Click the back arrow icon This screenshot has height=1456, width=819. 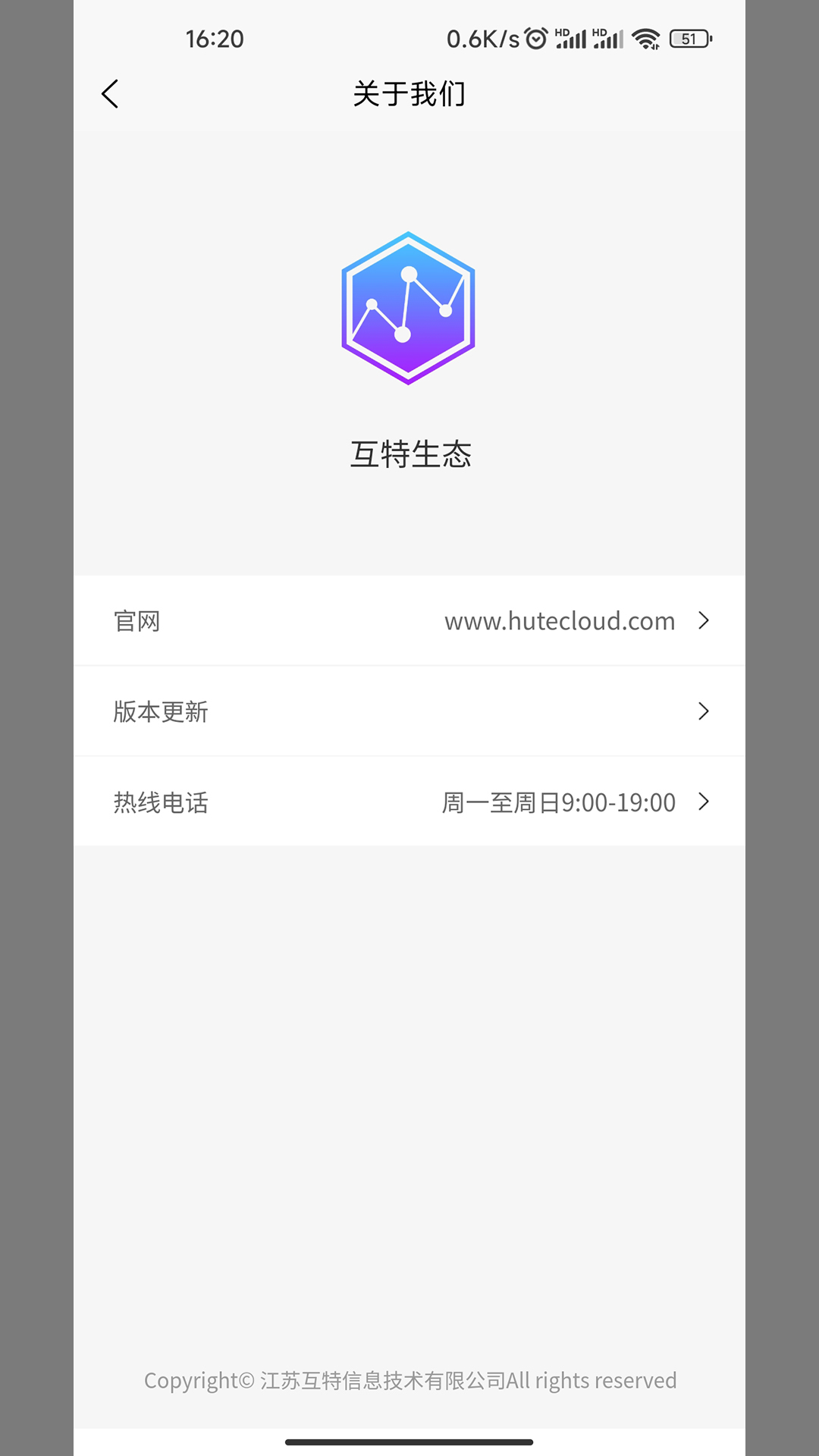(111, 94)
